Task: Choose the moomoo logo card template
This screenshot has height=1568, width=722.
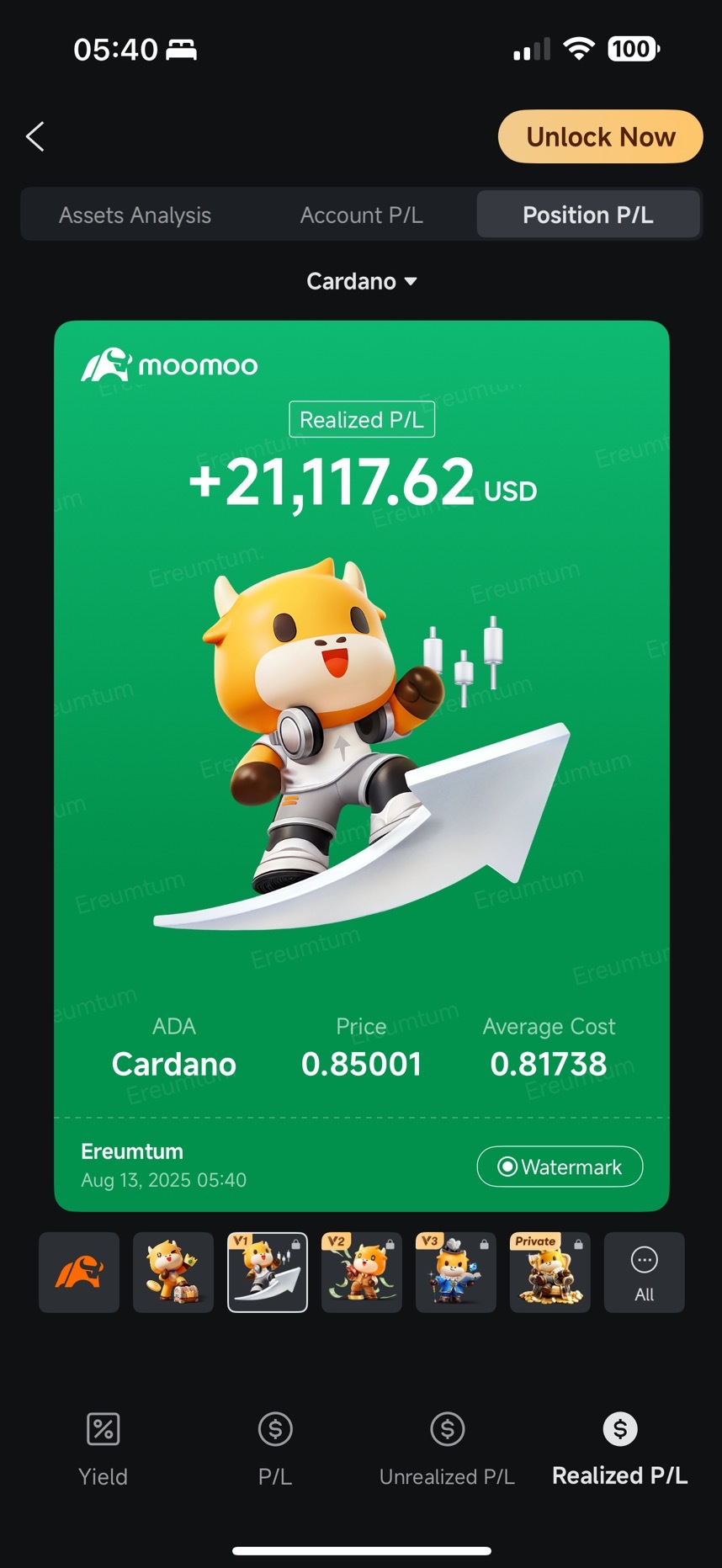Action: [x=79, y=1273]
